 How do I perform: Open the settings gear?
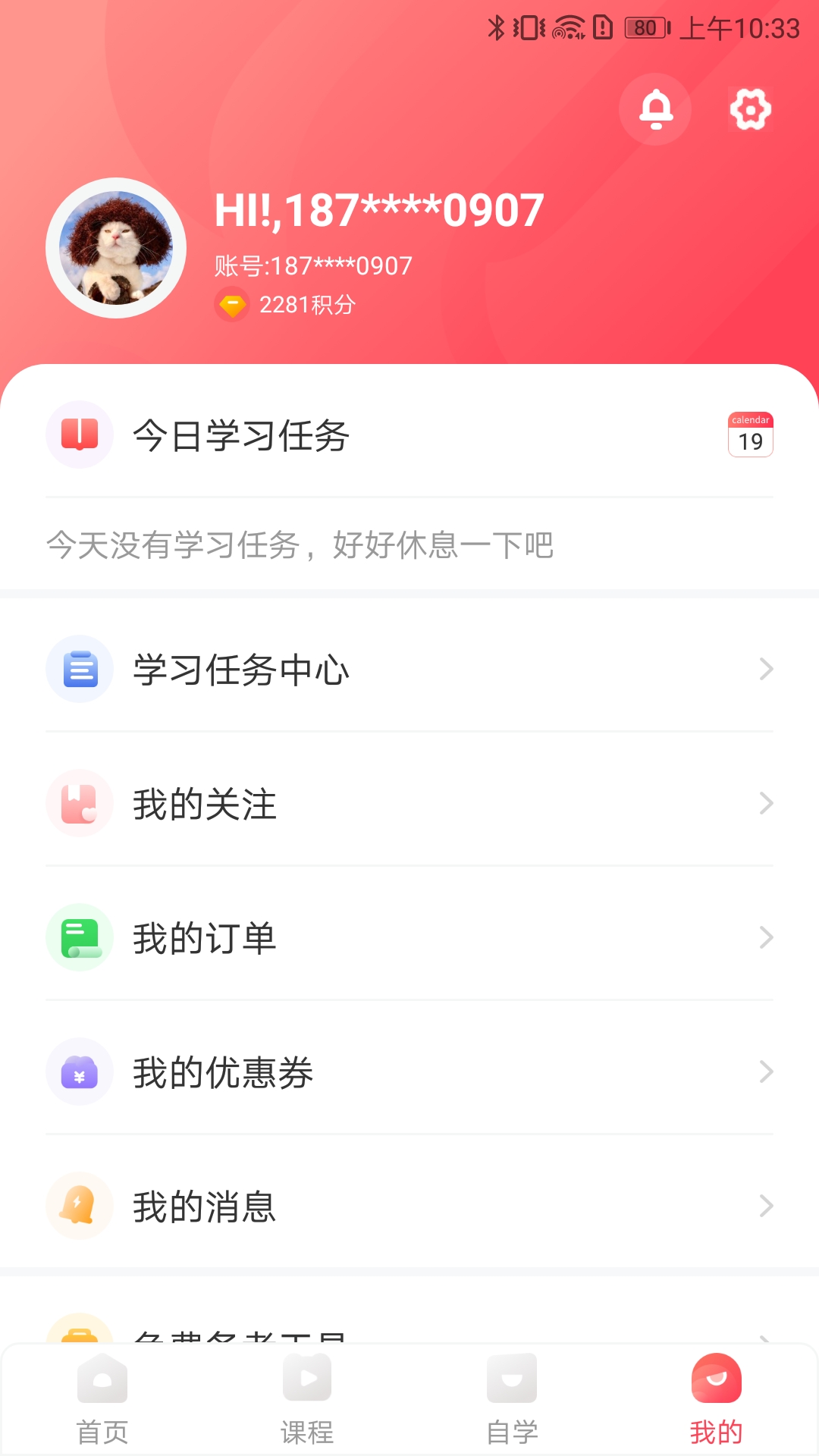tap(750, 109)
